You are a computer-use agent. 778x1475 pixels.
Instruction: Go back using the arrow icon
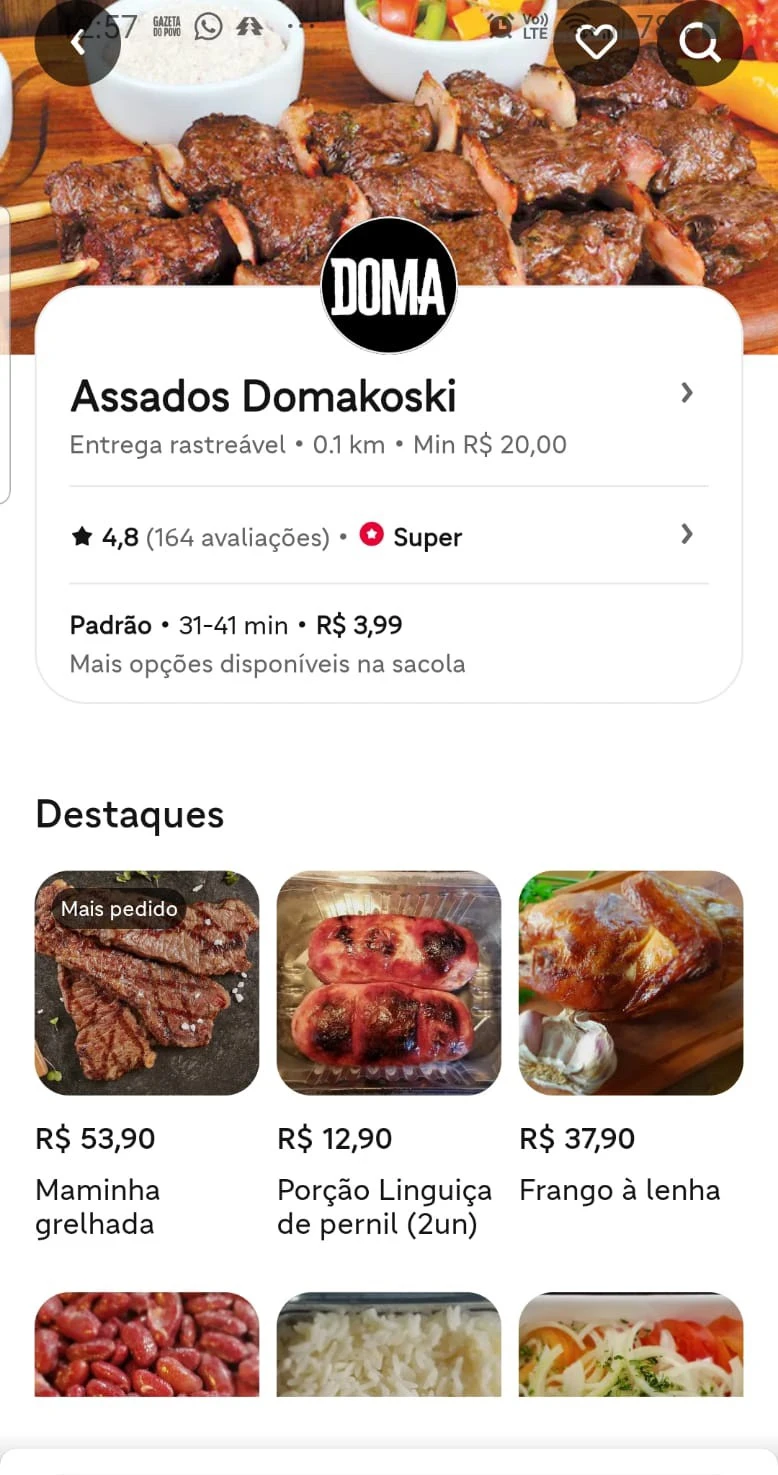click(78, 43)
